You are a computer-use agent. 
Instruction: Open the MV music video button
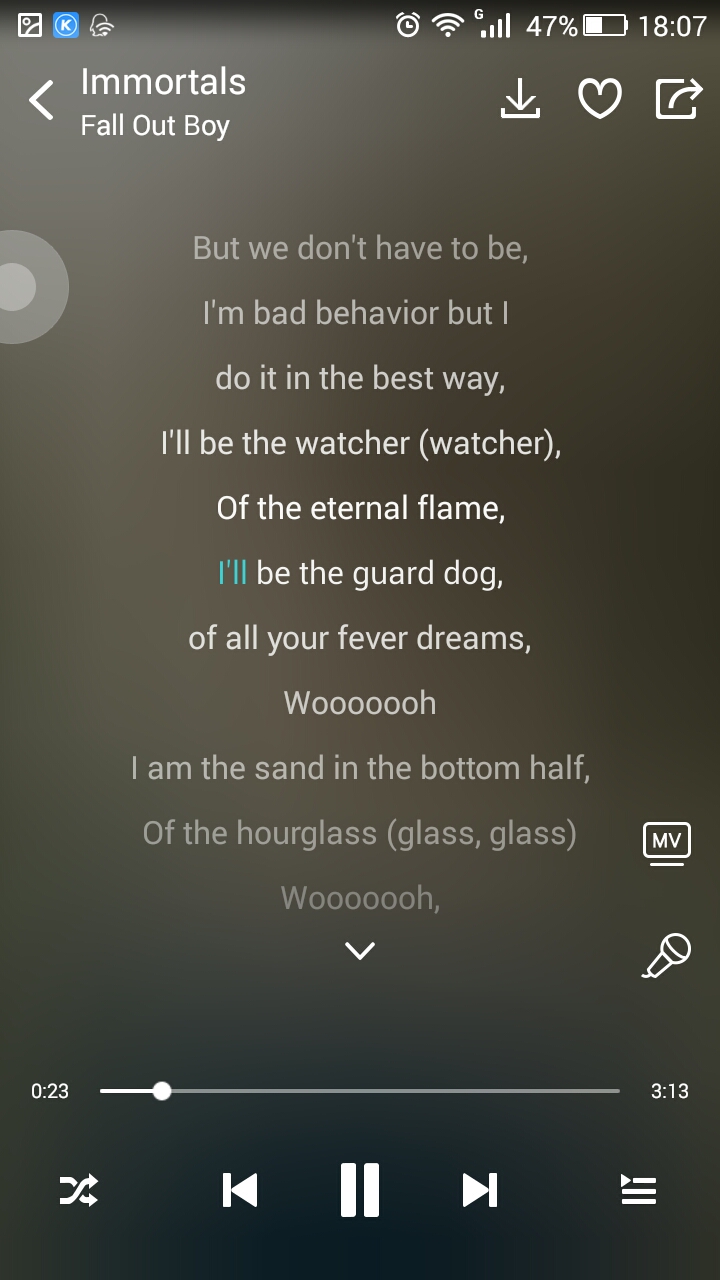(x=666, y=843)
